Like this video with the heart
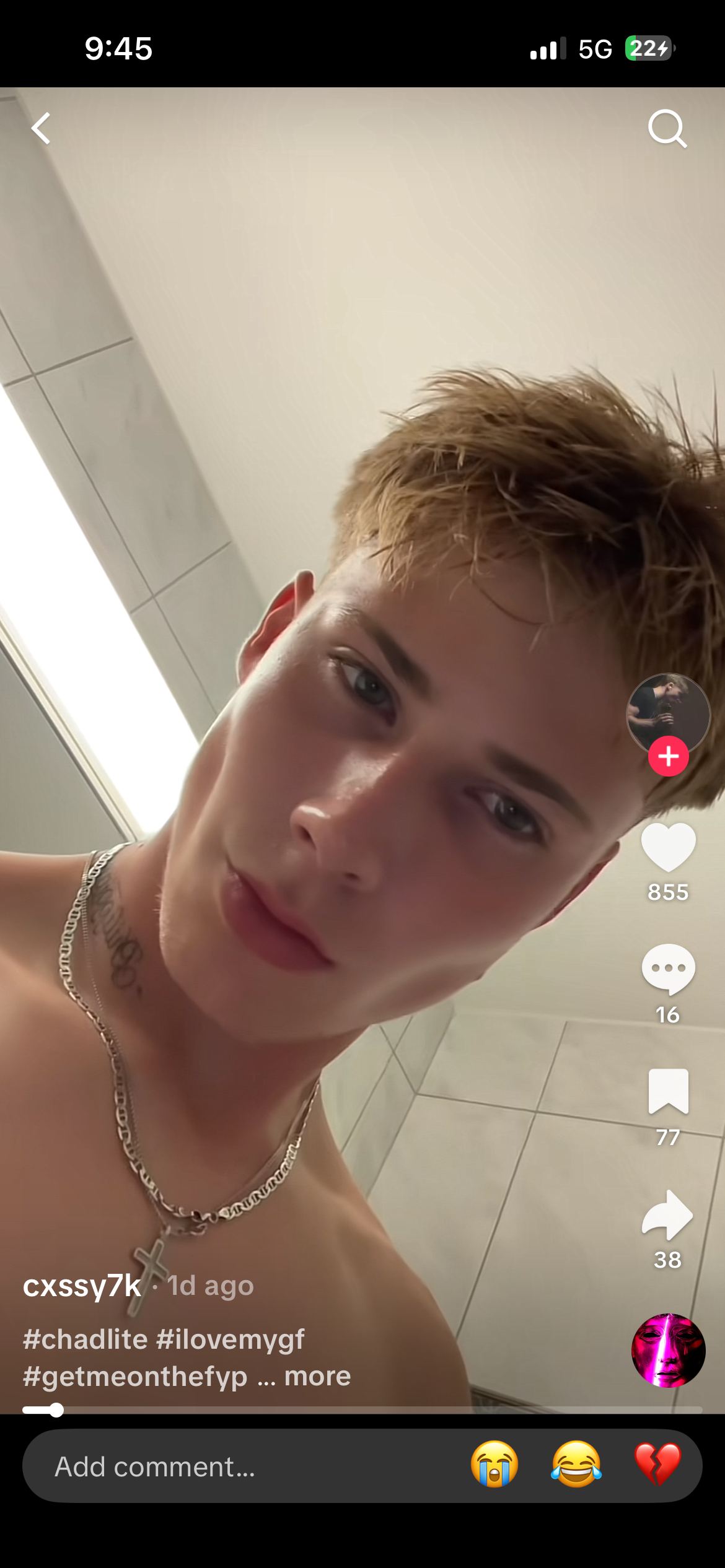 [668, 847]
